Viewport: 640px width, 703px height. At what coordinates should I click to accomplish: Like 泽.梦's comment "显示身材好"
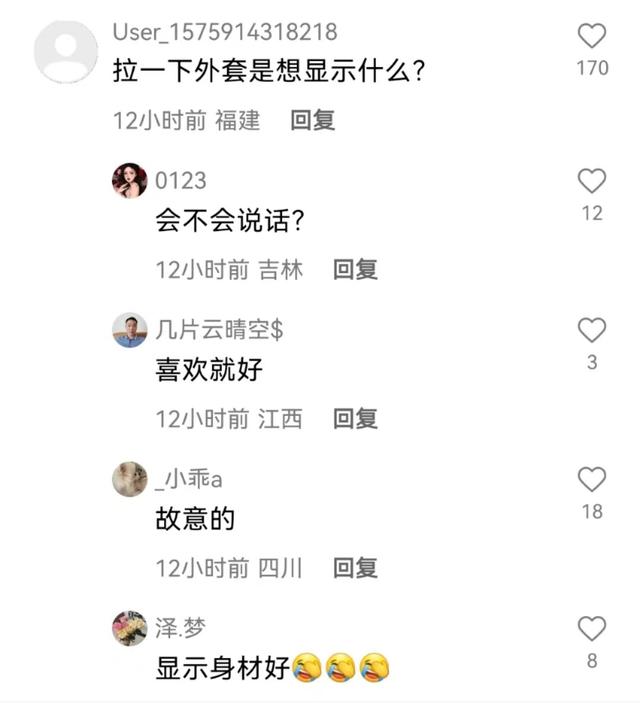coord(592,628)
